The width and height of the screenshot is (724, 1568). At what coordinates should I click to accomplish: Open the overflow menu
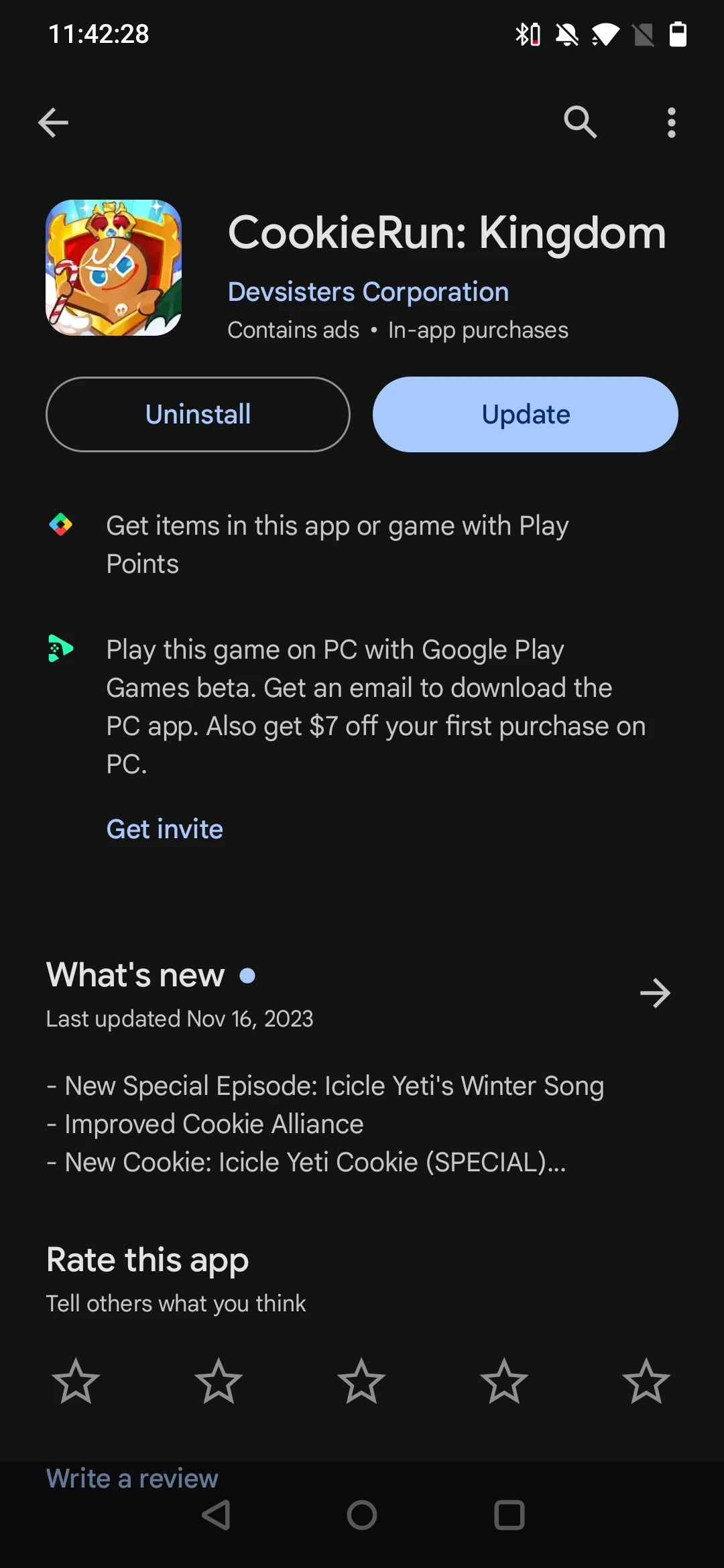coord(671,123)
